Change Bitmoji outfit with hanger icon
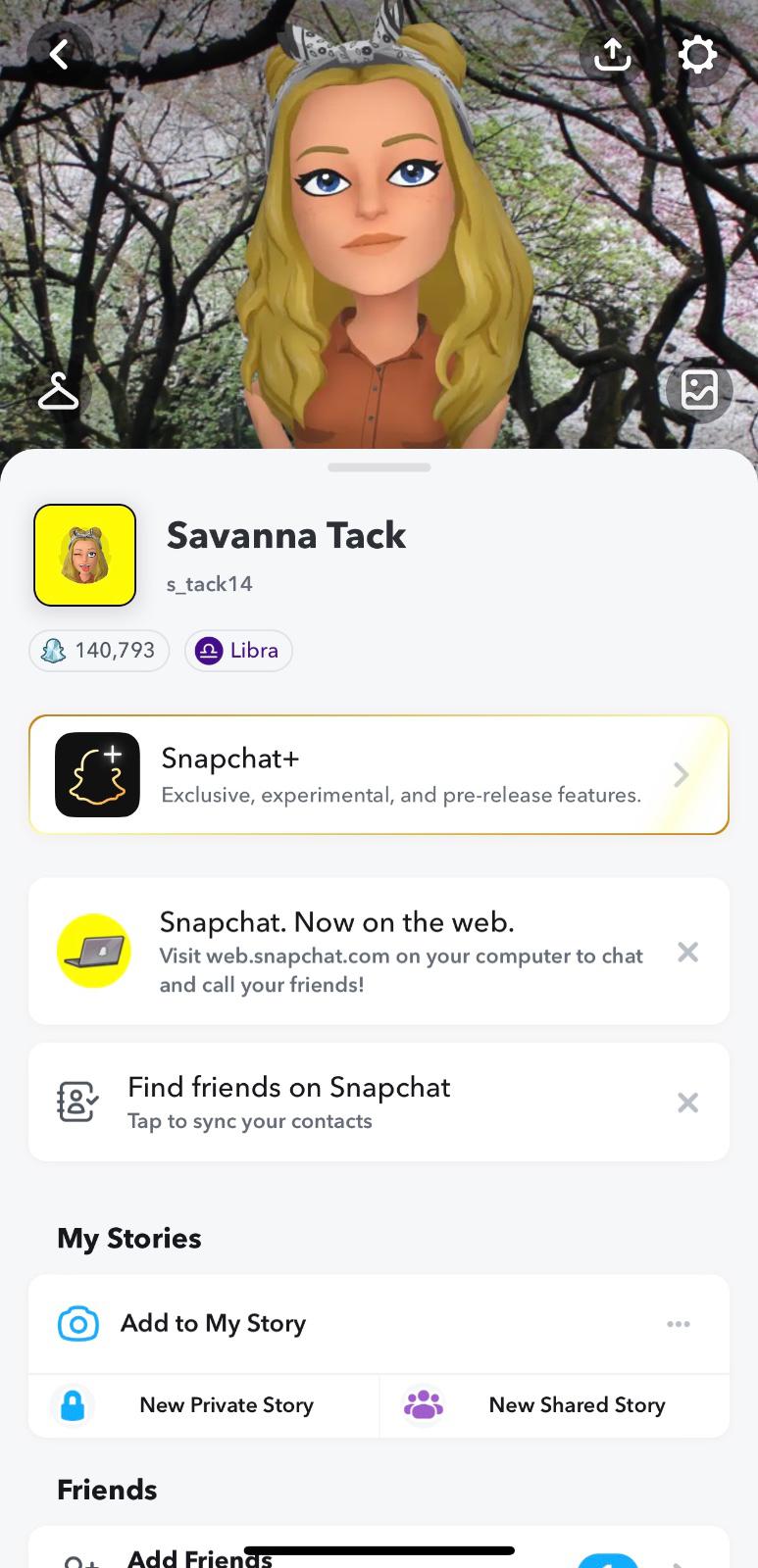The height and width of the screenshot is (1568, 758). (x=58, y=390)
